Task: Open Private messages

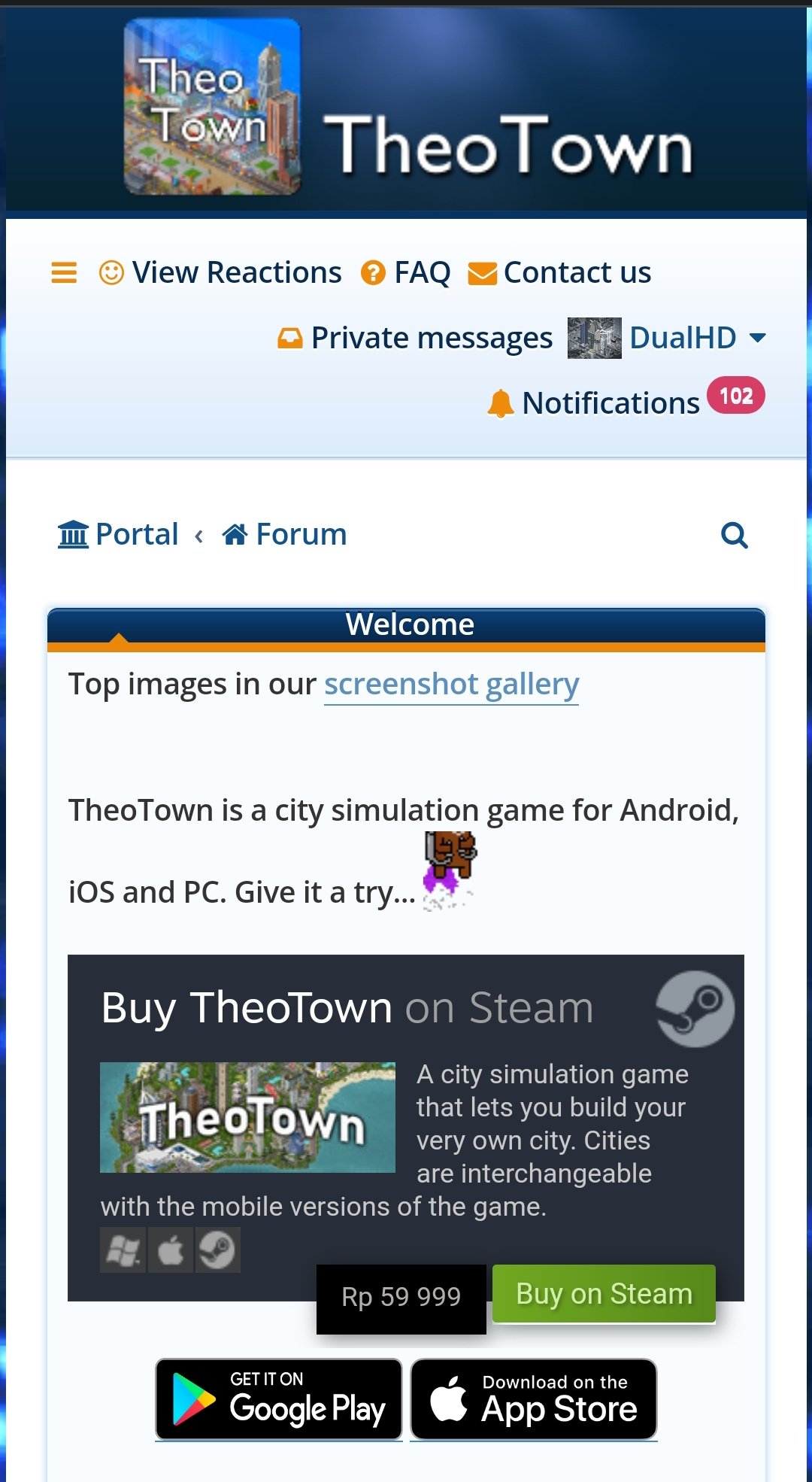Action: [415, 338]
